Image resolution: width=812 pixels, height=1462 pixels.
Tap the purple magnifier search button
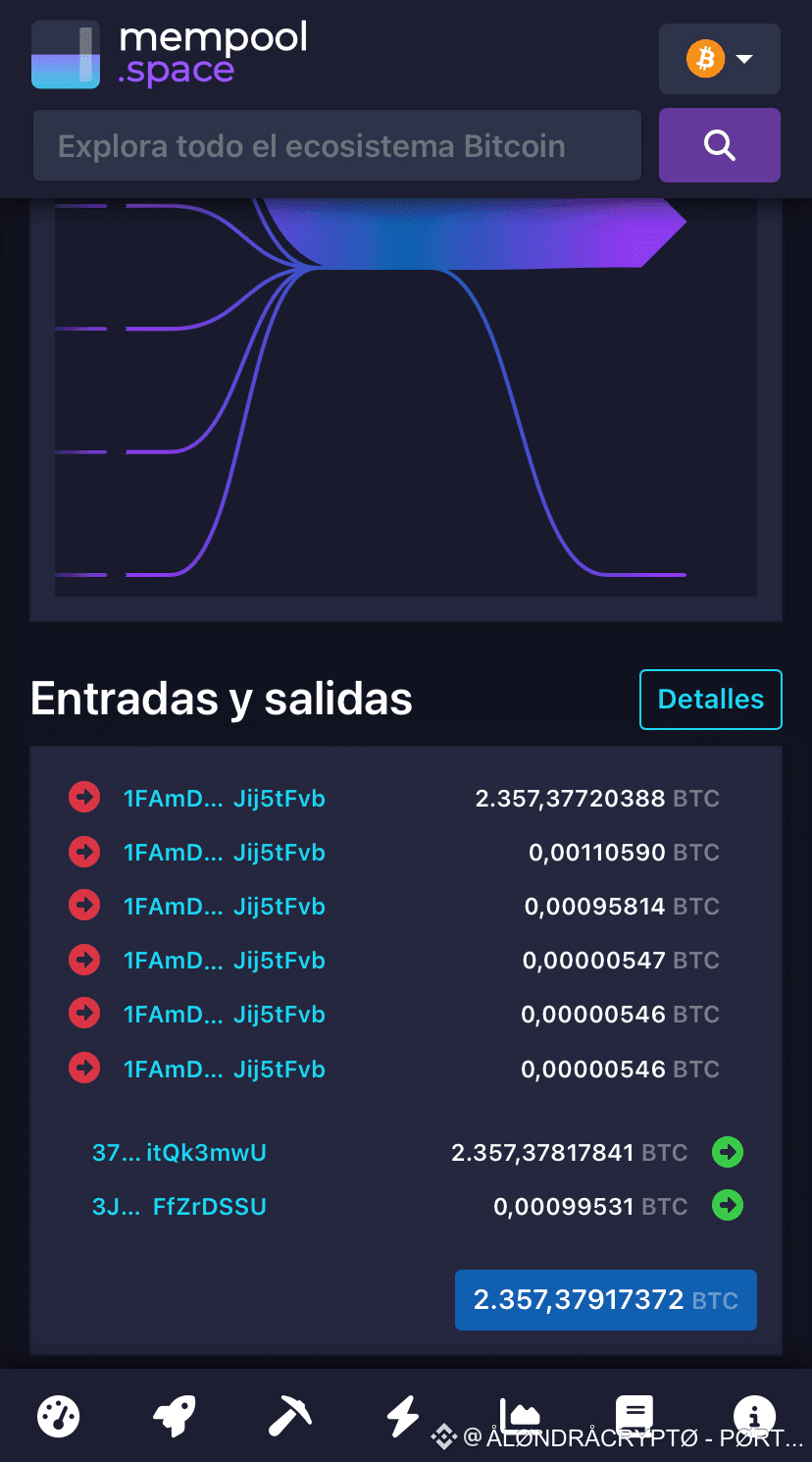719,146
